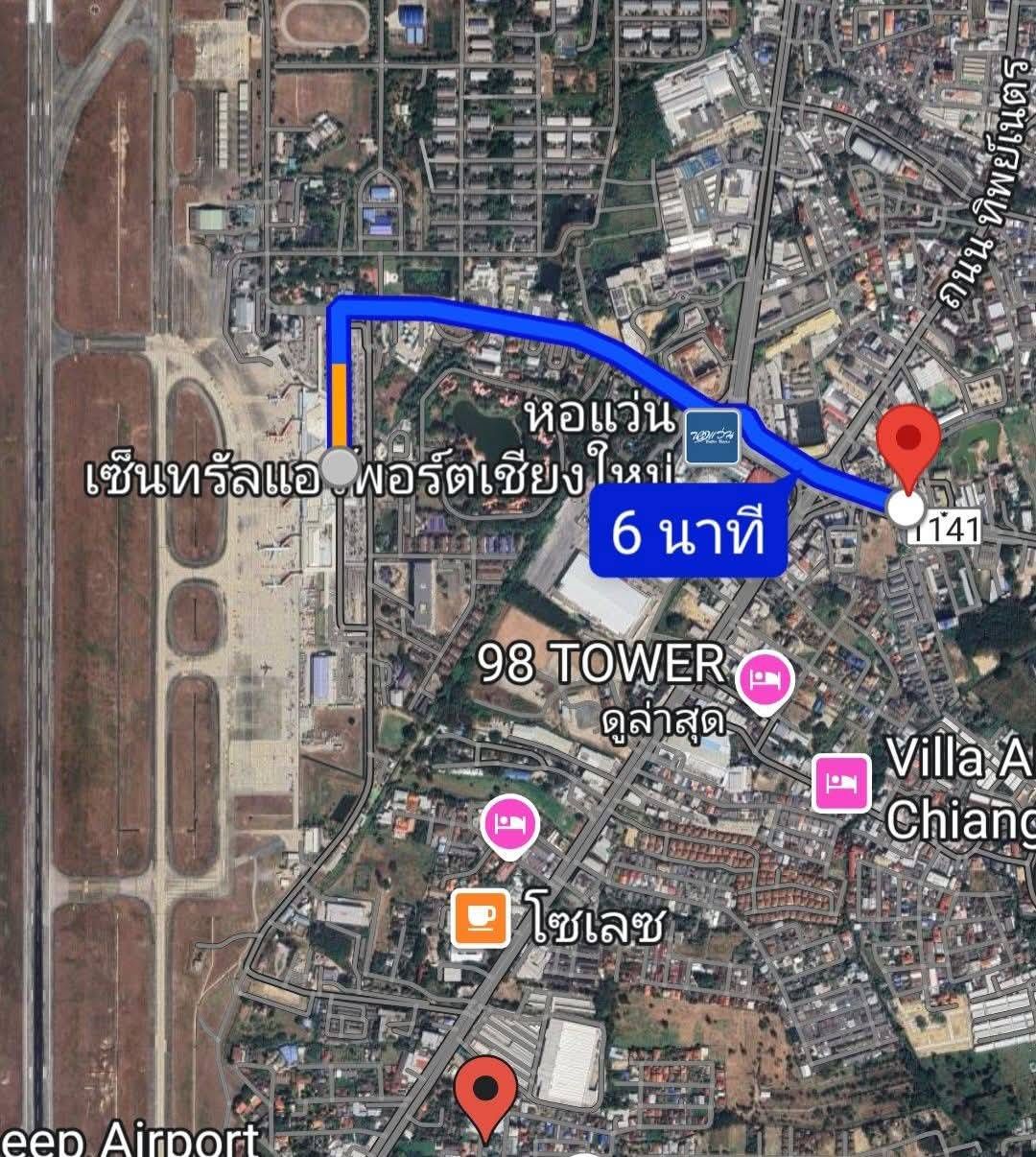Select the 6 นาที route time label
1036x1157 pixels.
(x=688, y=531)
